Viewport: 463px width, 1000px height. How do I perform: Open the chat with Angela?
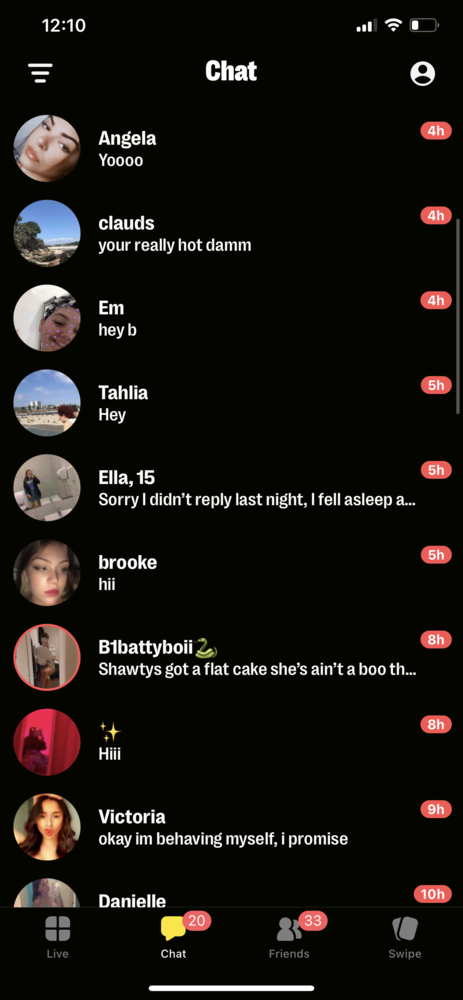click(232, 149)
